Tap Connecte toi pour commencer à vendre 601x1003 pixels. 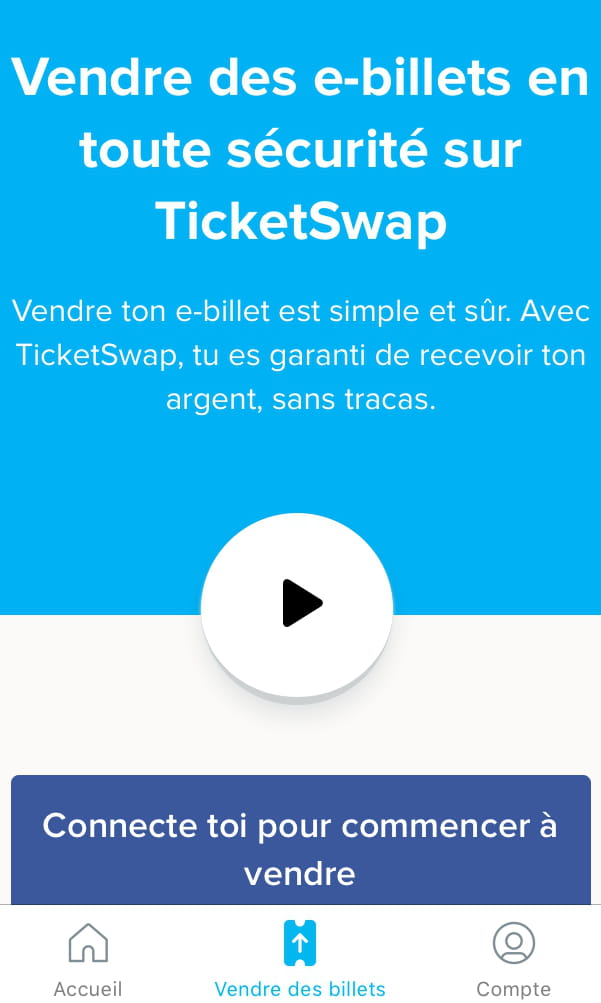tap(300, 841)
